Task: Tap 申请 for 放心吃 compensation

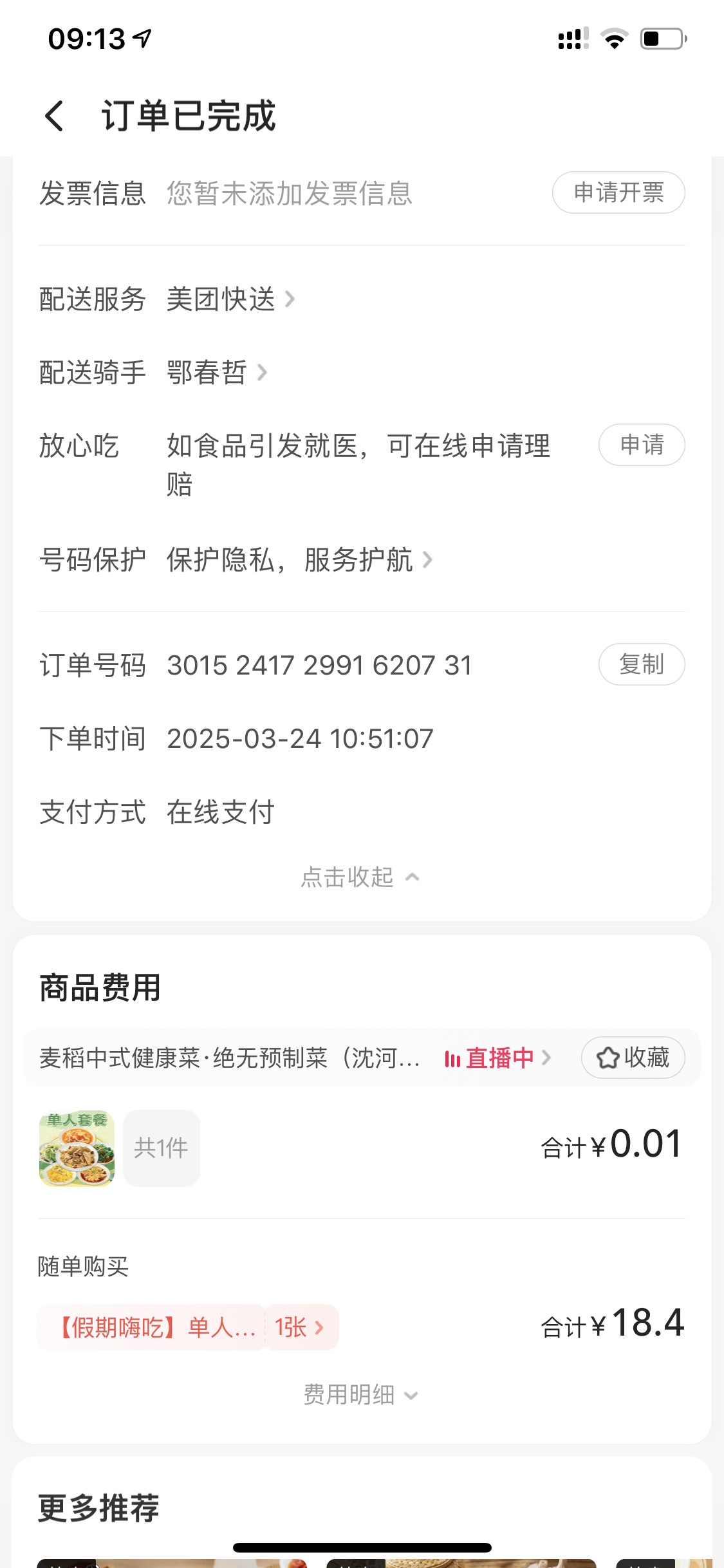Action: click(x=641, y=445)
